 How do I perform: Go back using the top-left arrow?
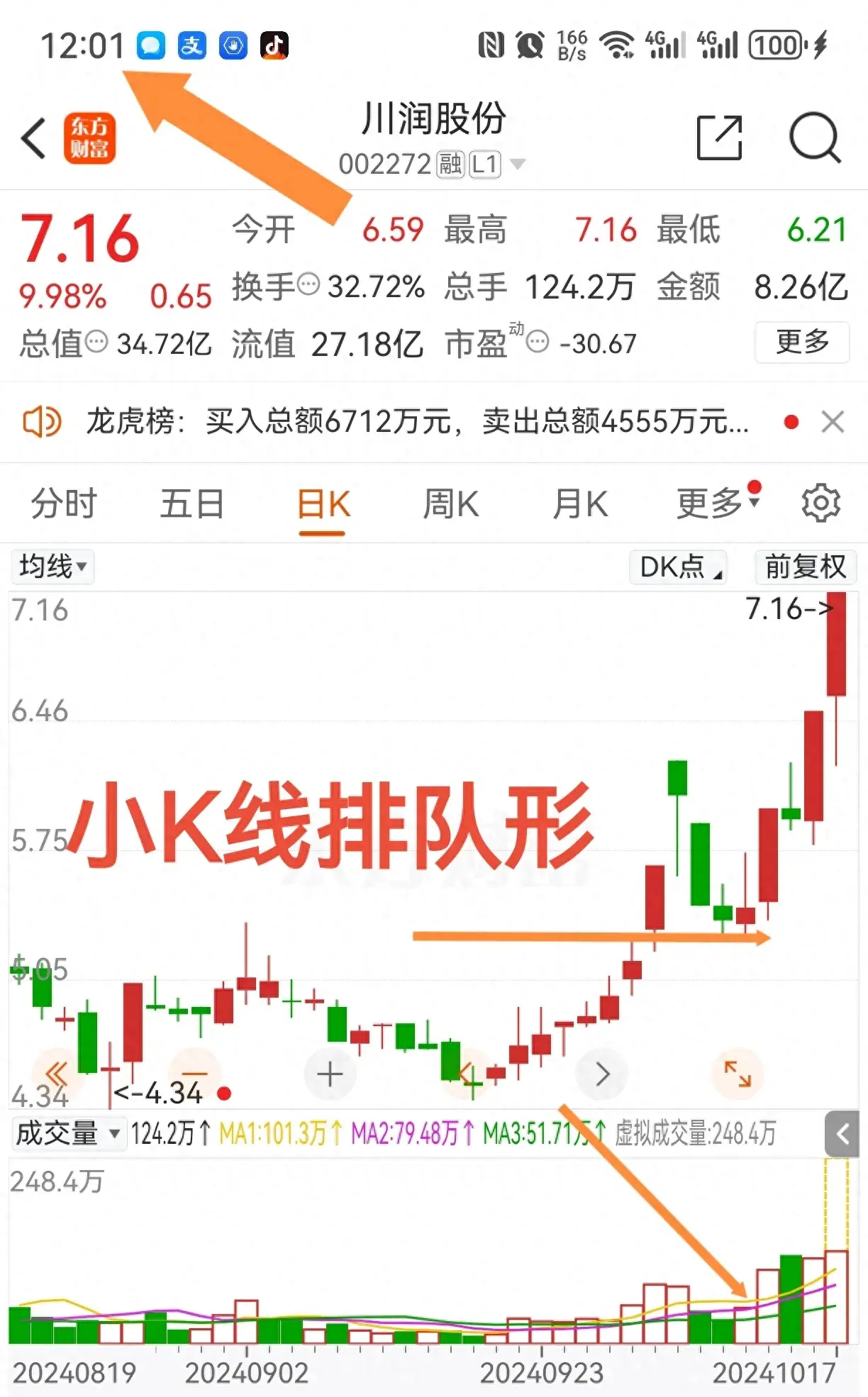click(33, 138)
